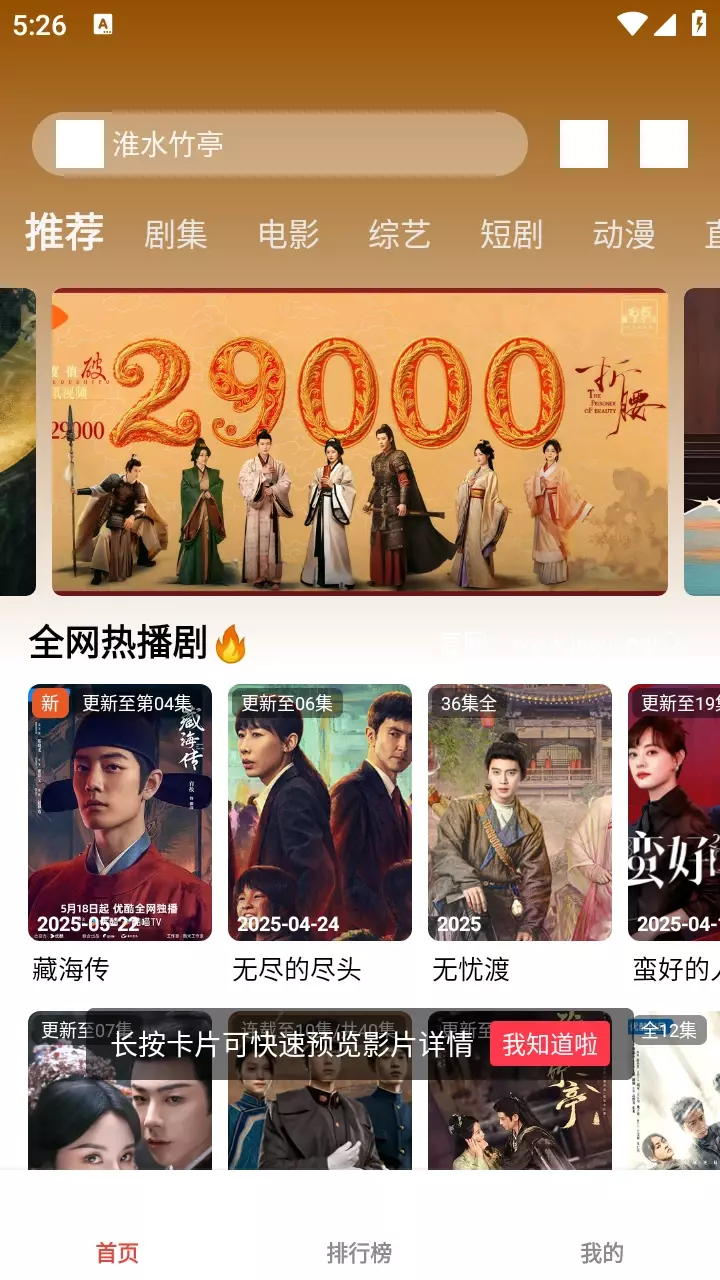Screen dimensions: 720x1280
Task: Switch to the 电影 tab
Action: [x=288, y=234]
